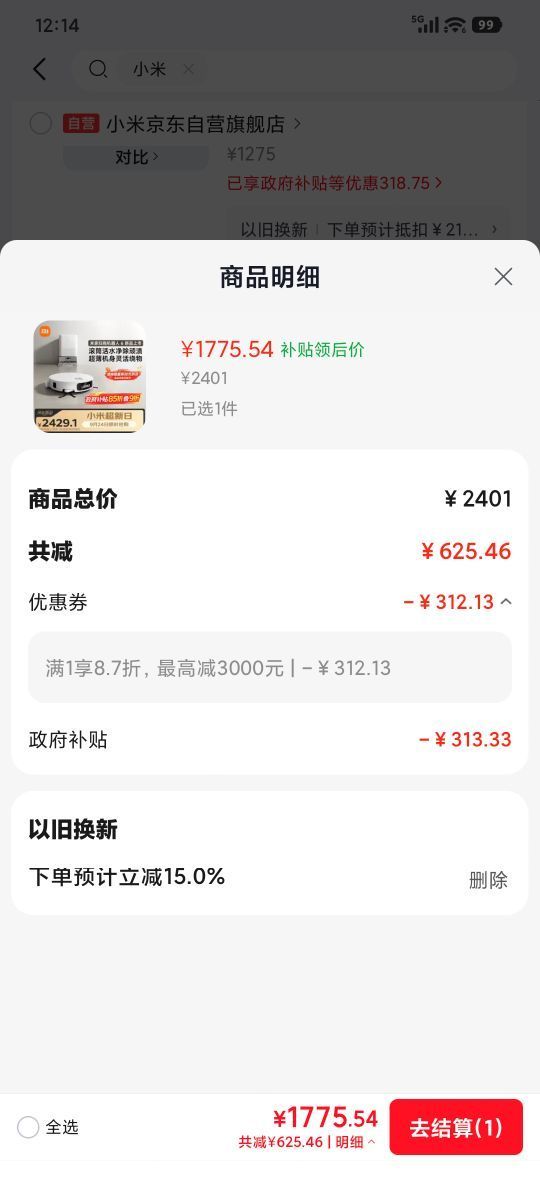Image resolution: width=540 pixels, height=1200 pixels.
Task: Close the 商品明细 sheet
Action: (x=503, y=277)
